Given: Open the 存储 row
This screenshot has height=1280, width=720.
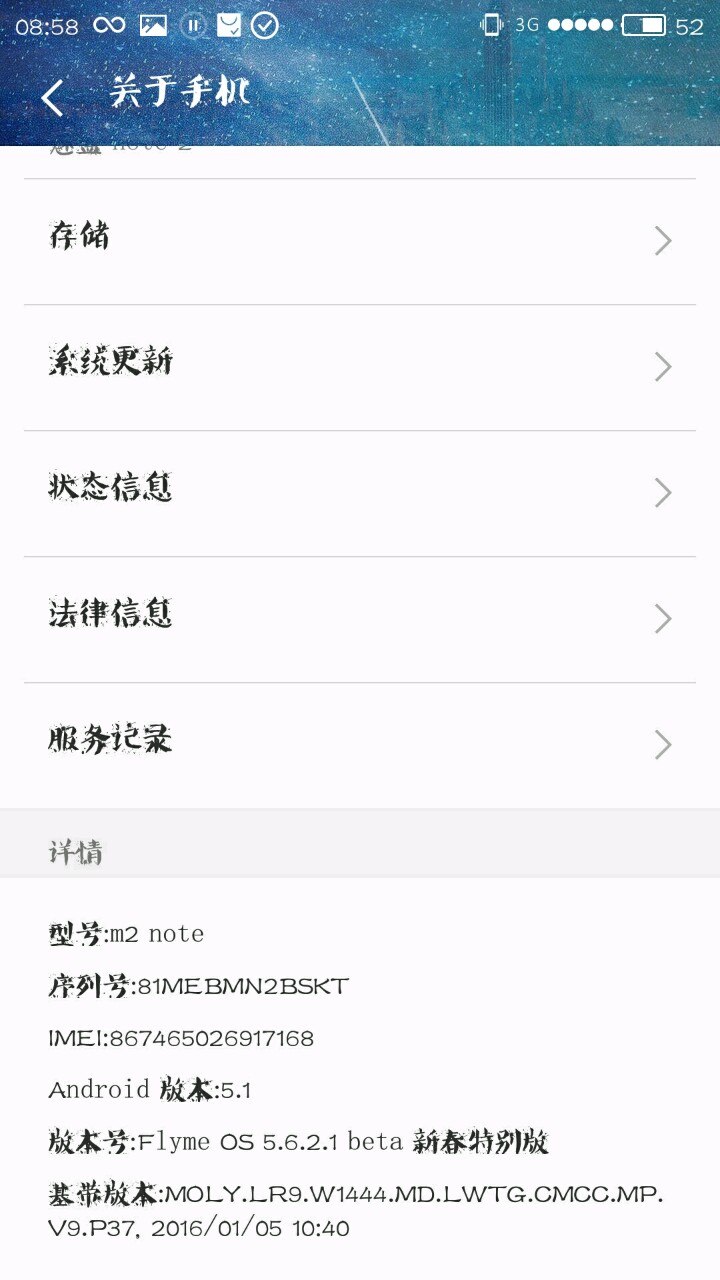Looking at the screenshot, I should (x=360, y=241).
